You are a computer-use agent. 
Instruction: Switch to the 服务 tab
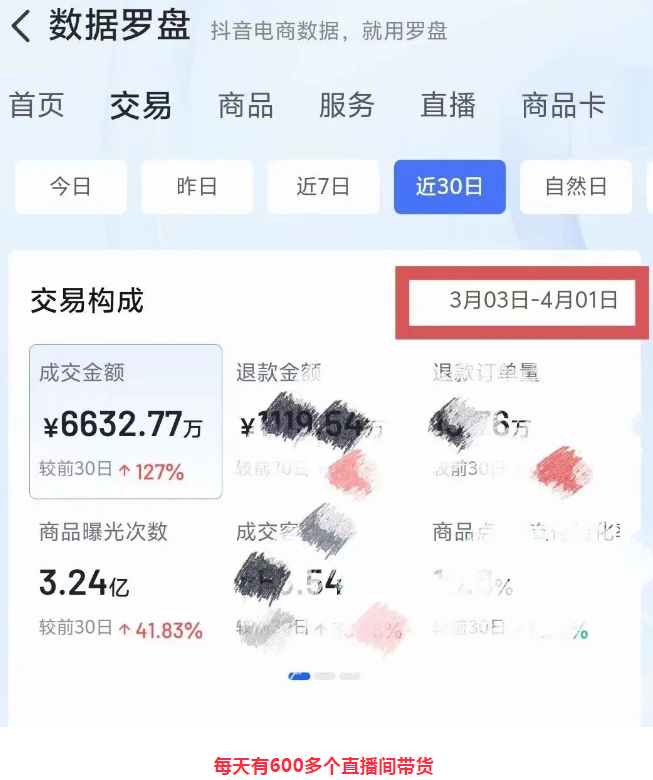pos(347,106)
